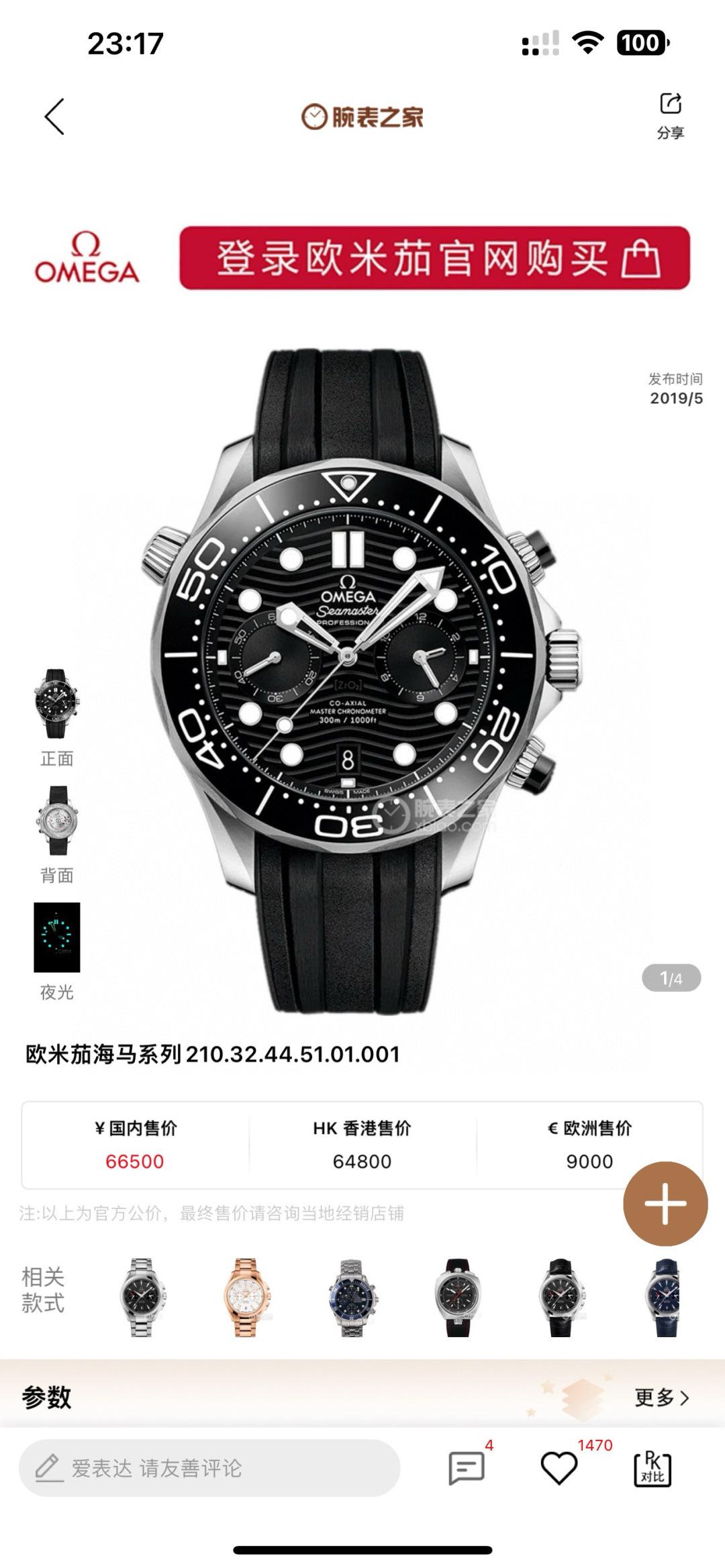The image size is (725, 1568).
Task: Open the first related steel bracelet watch
Action: 142,1298
